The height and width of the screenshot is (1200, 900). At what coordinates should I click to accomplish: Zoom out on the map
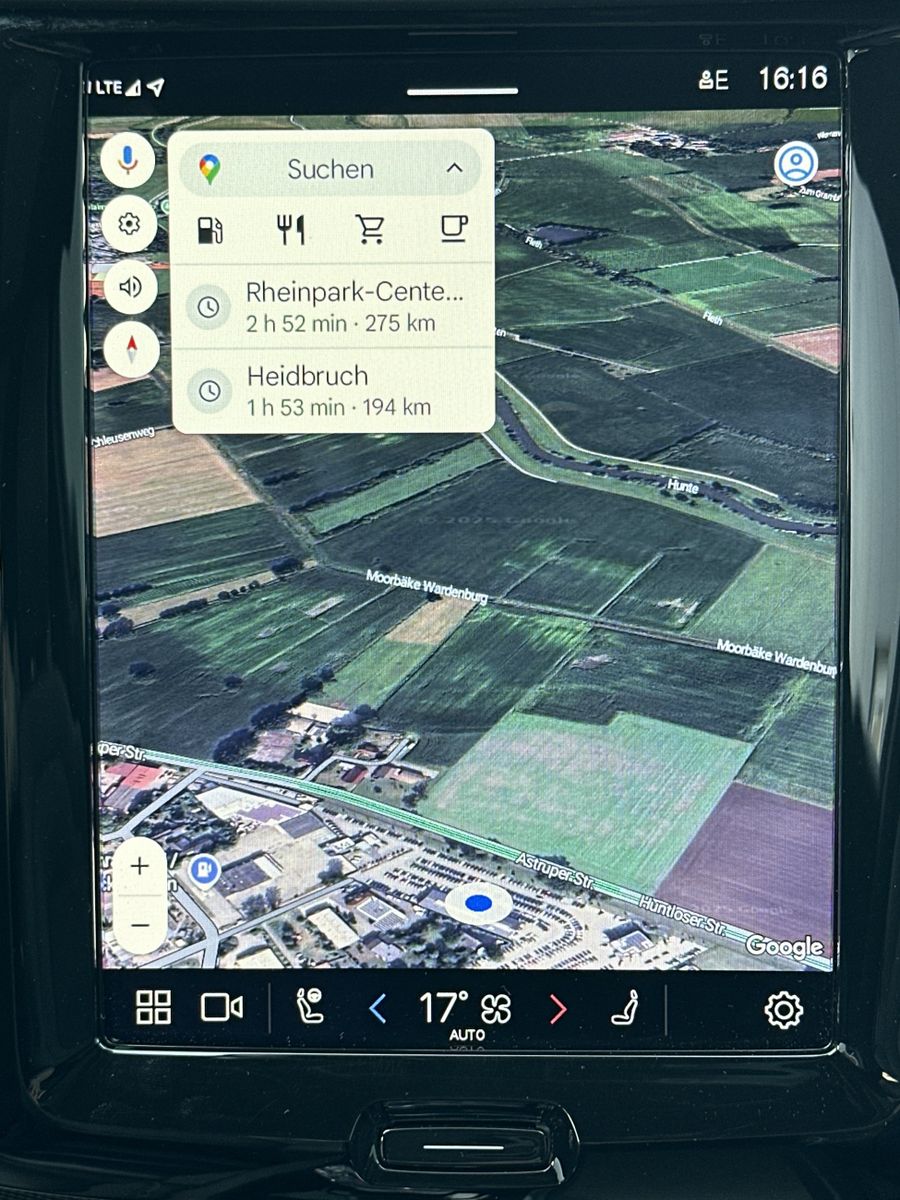pos(140,925)
